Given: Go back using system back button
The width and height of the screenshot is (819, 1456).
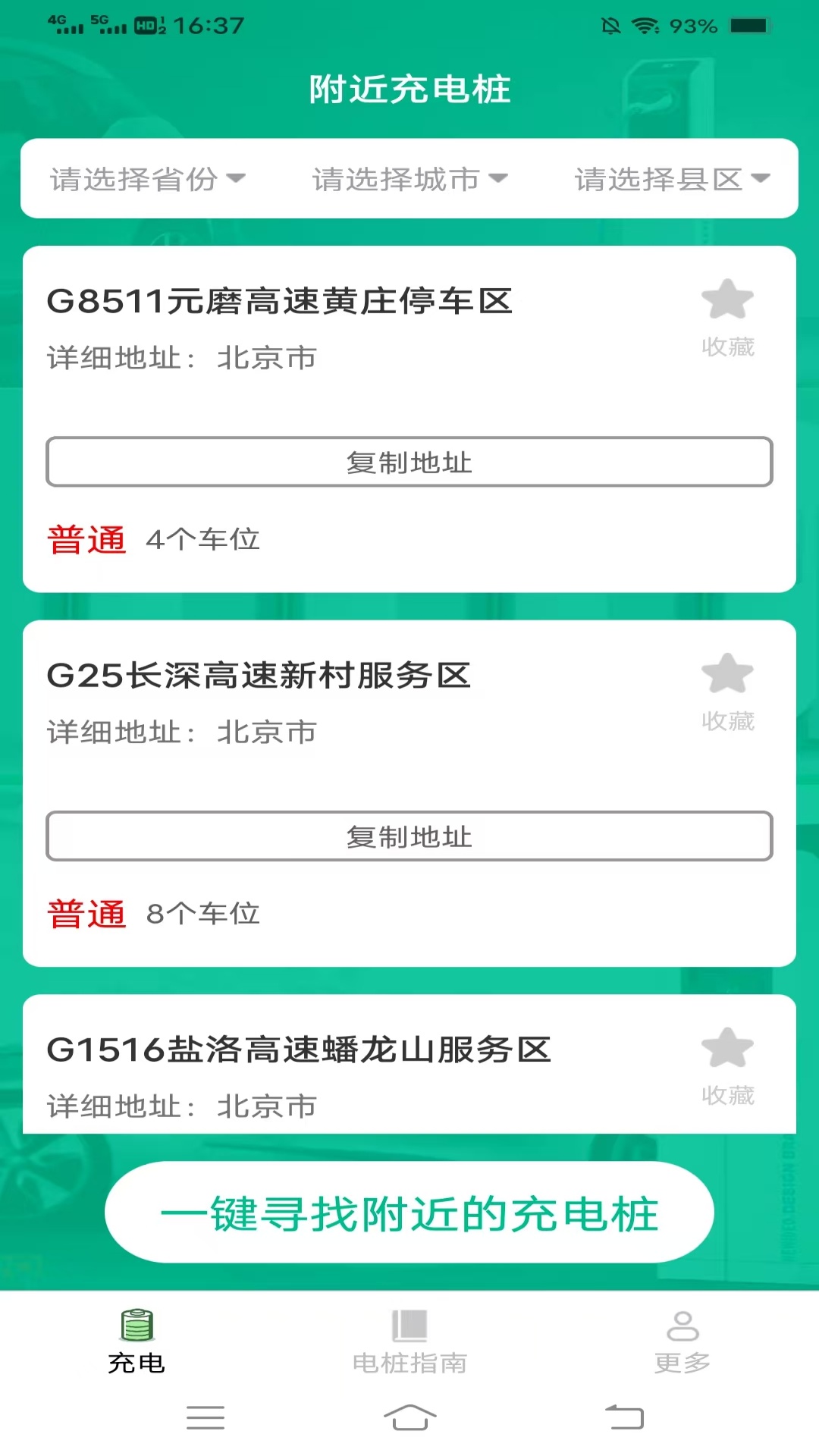Looking at the screenshot, I should [x=624, y=1417].
